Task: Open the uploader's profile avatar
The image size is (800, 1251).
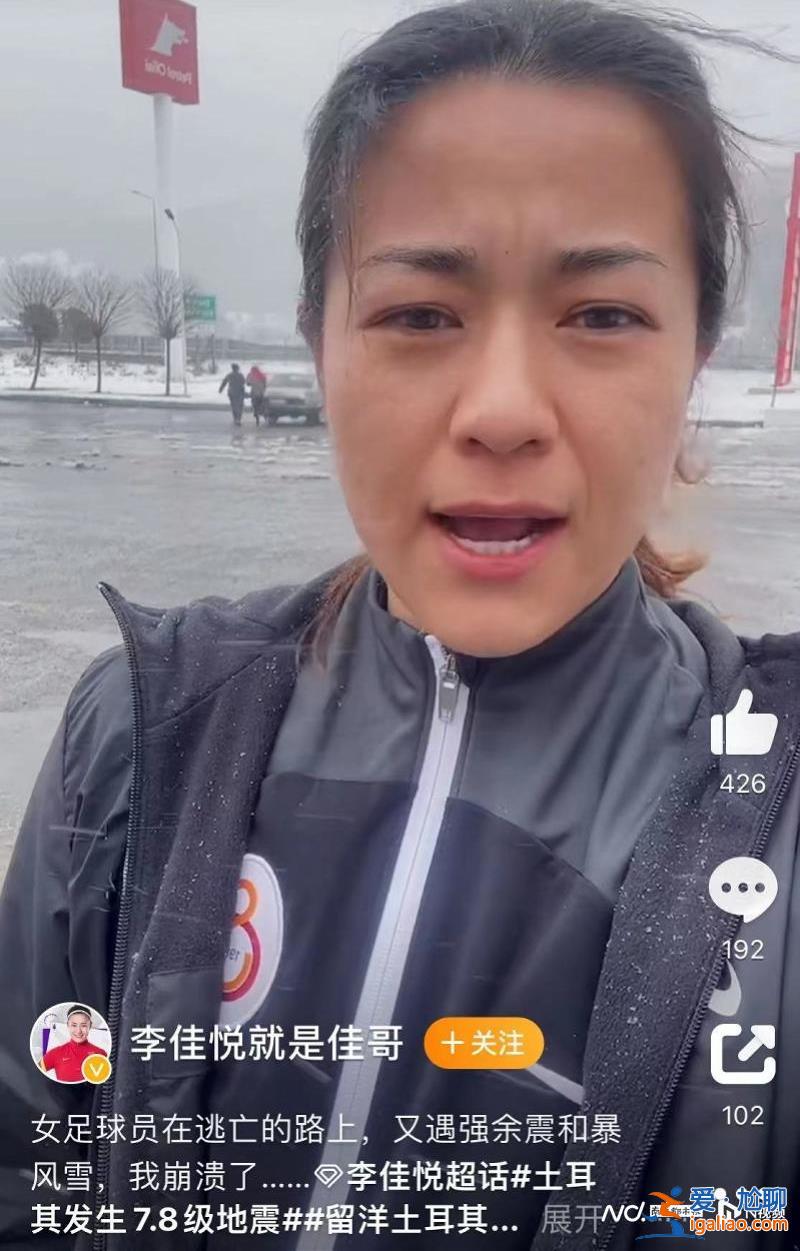Action: 70,1043
